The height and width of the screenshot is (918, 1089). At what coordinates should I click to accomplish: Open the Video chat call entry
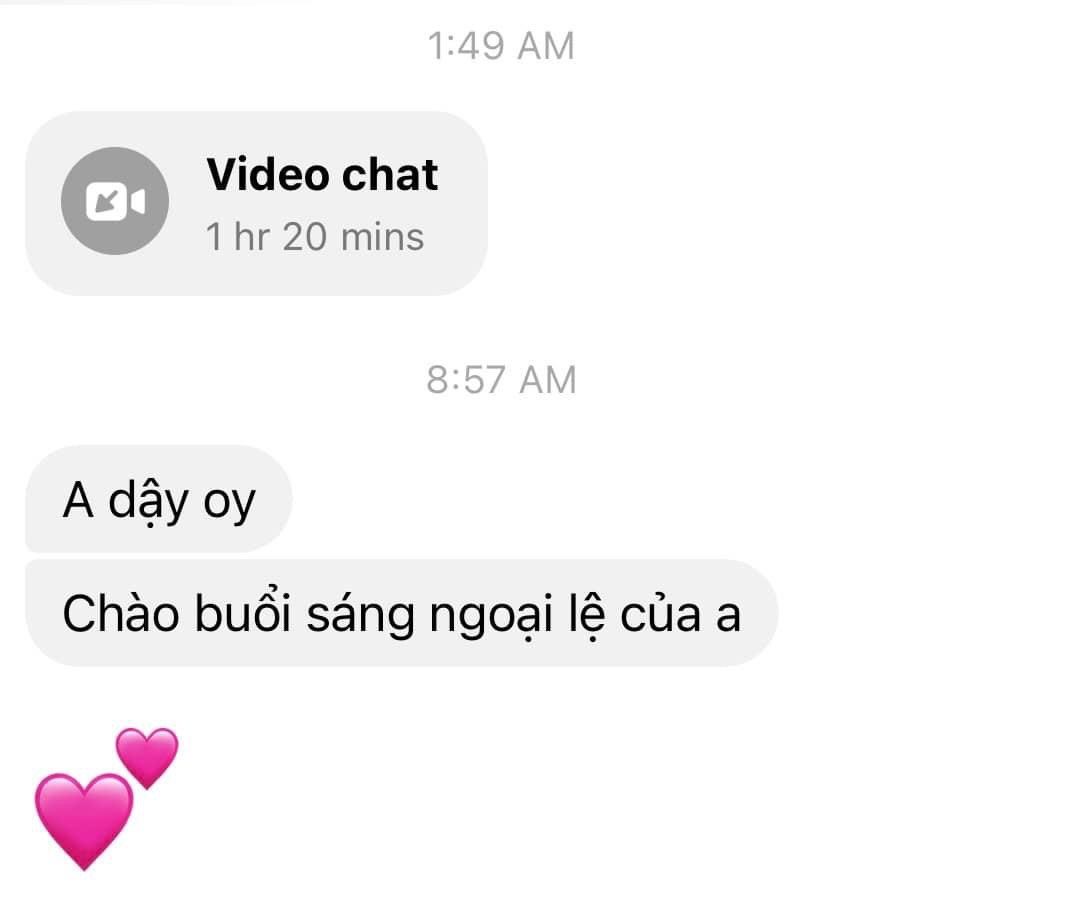pyautogui.click(x=256, y=203)
